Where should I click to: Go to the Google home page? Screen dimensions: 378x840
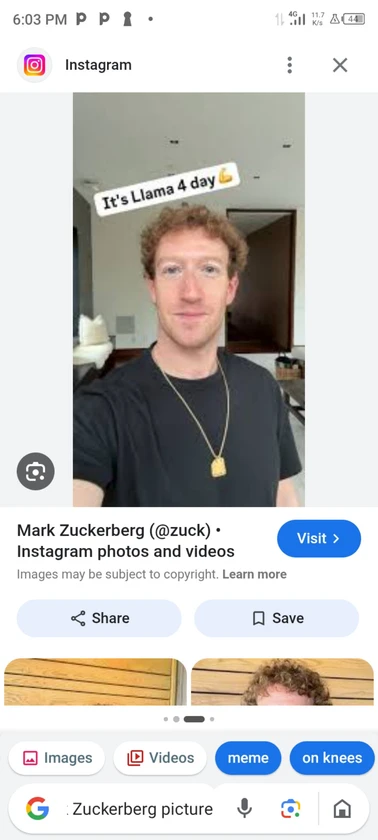click(x=342, y=808)
